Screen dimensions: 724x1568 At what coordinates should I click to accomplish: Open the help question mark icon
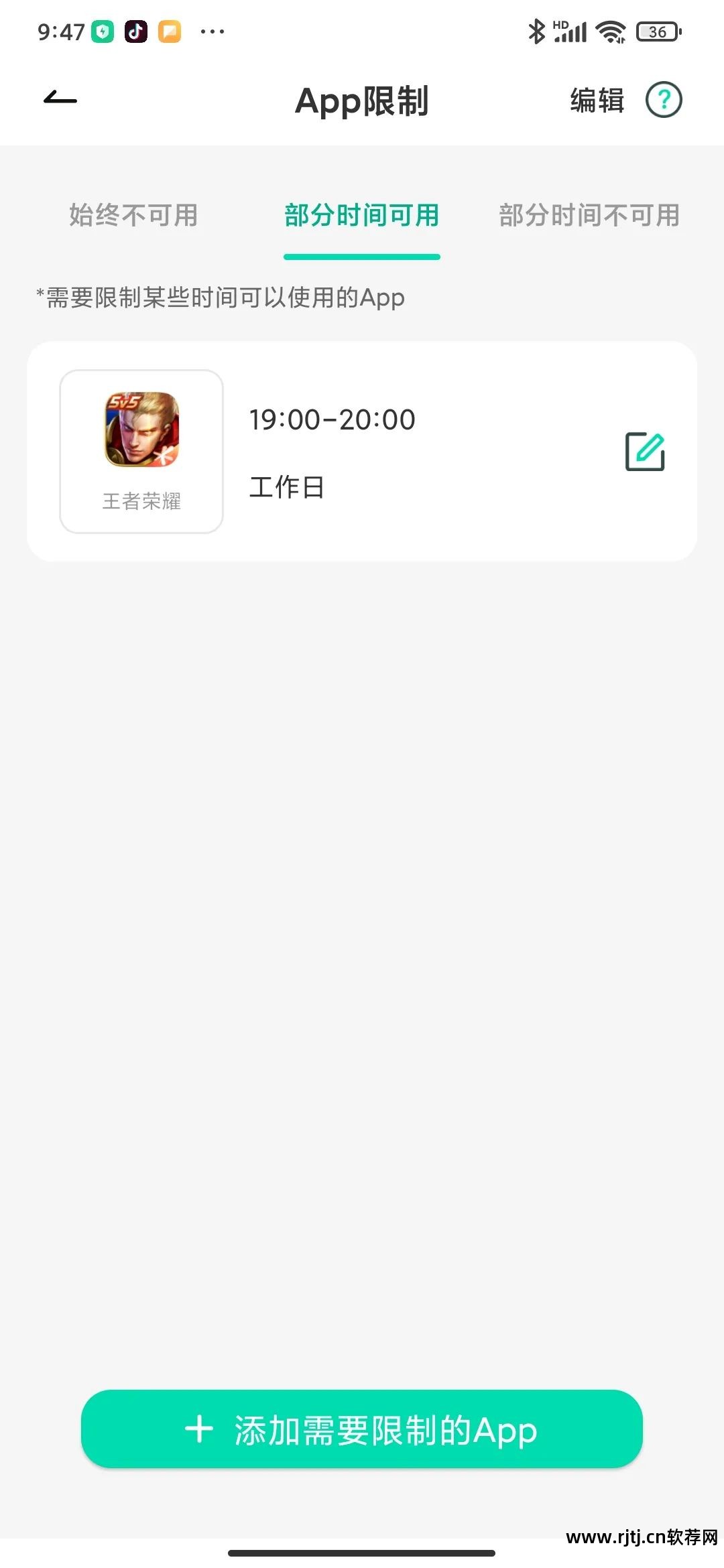pyautogui.click(x=664, y=101)
